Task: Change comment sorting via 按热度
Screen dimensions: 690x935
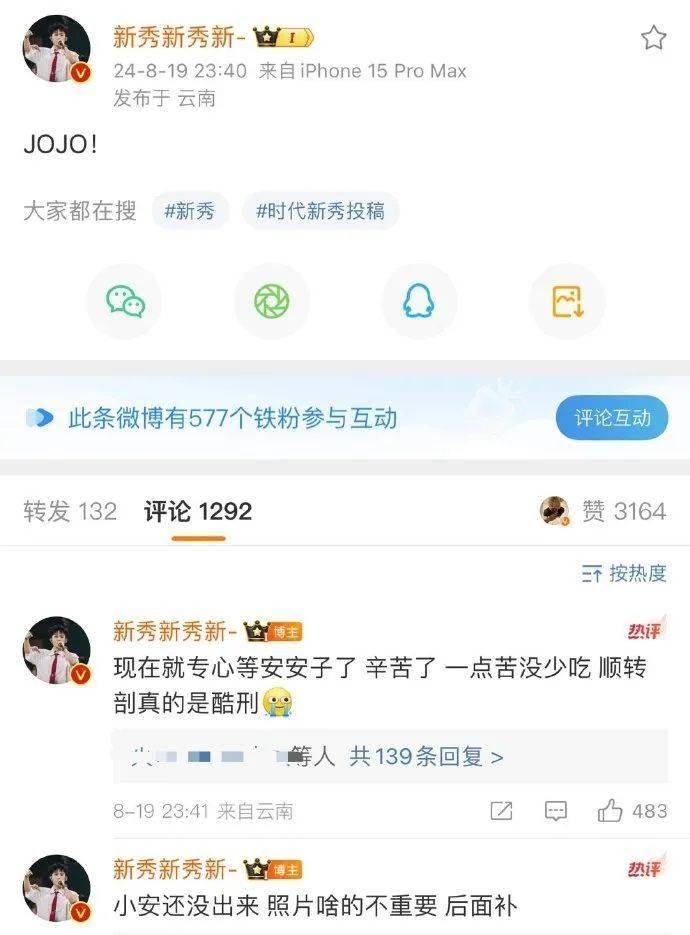Action: click(x=624, y=573)
